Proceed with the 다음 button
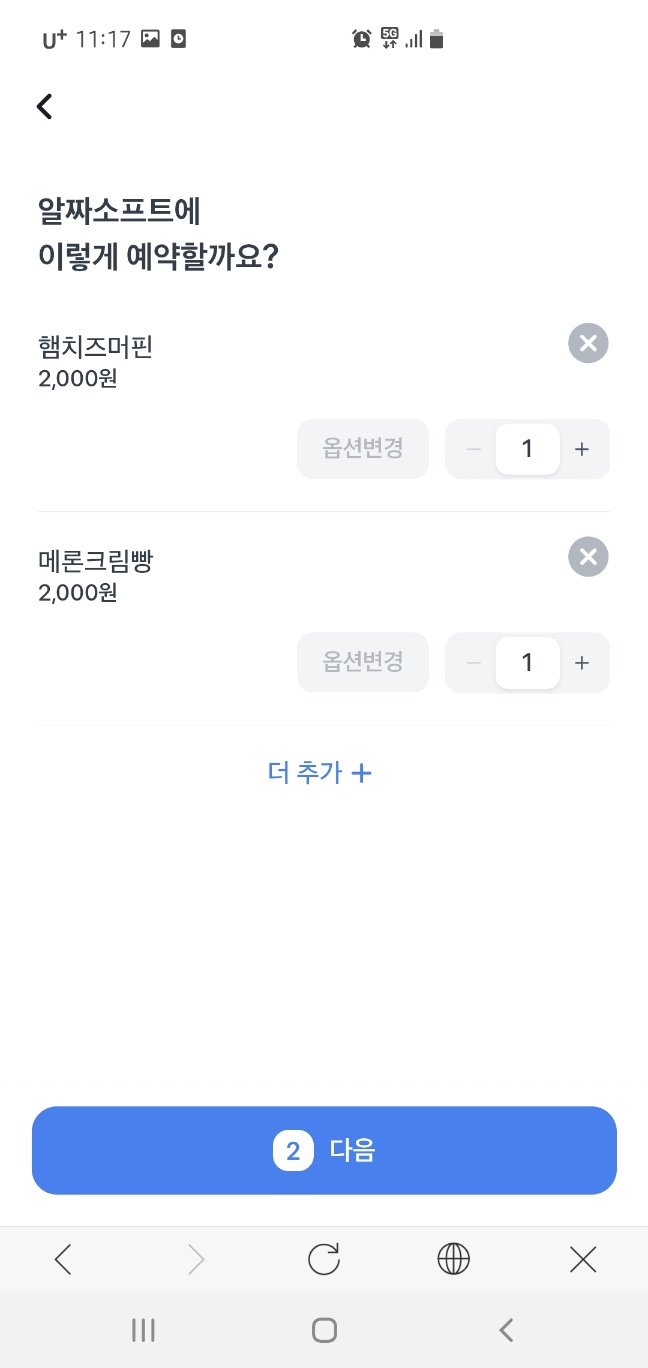Viewport: 648px width, 1368px height. pos(324,1150)
